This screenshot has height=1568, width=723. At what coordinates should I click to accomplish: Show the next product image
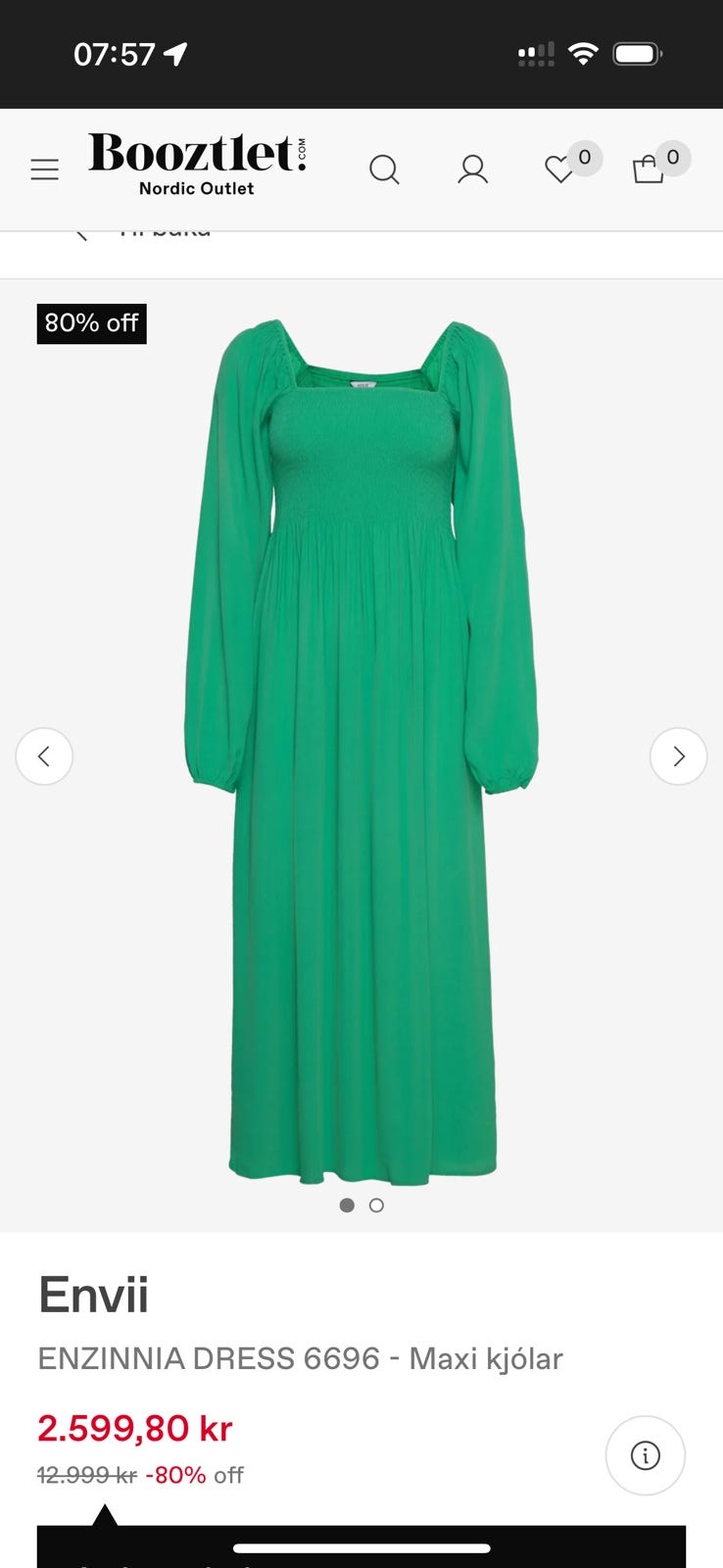pos(678,757)
